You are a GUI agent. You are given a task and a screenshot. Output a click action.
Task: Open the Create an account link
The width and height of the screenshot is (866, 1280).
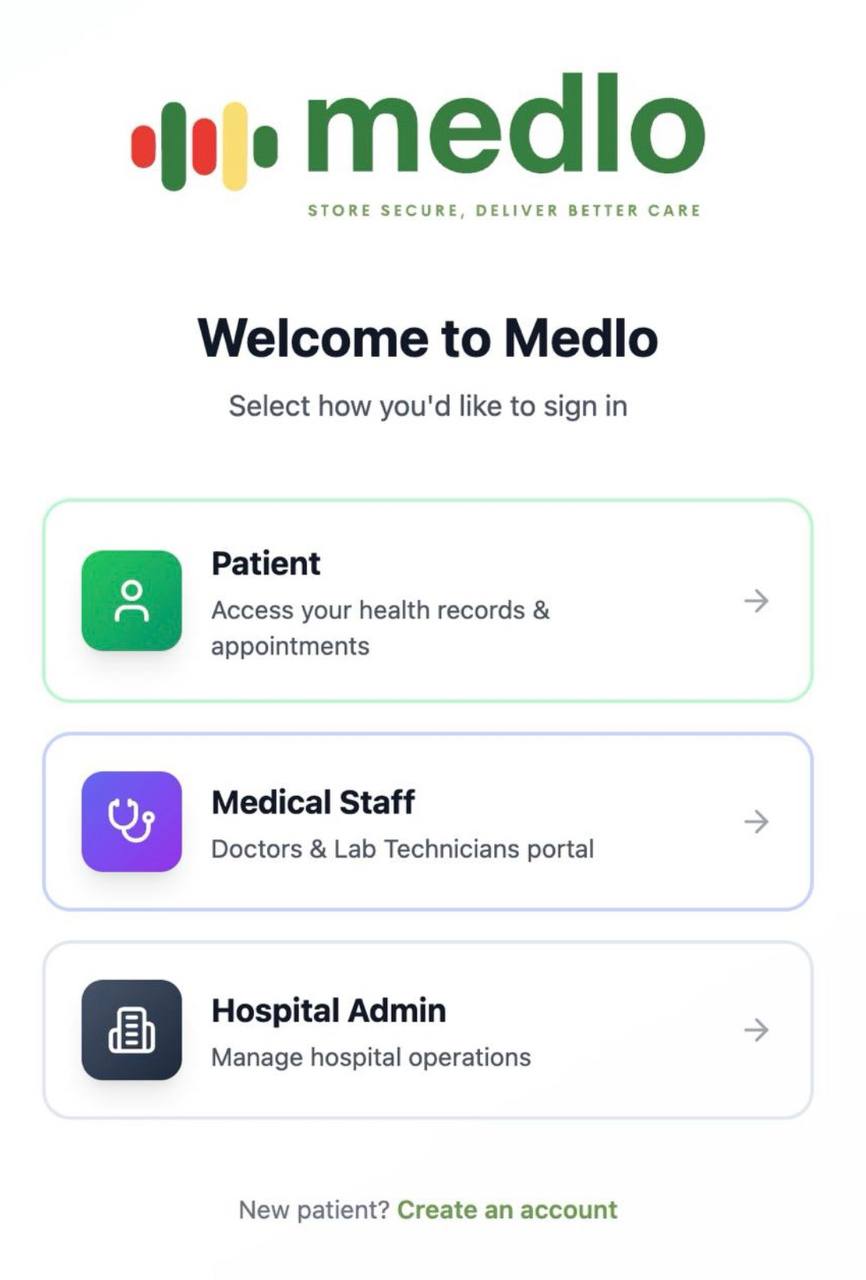tap(505, 1209)
